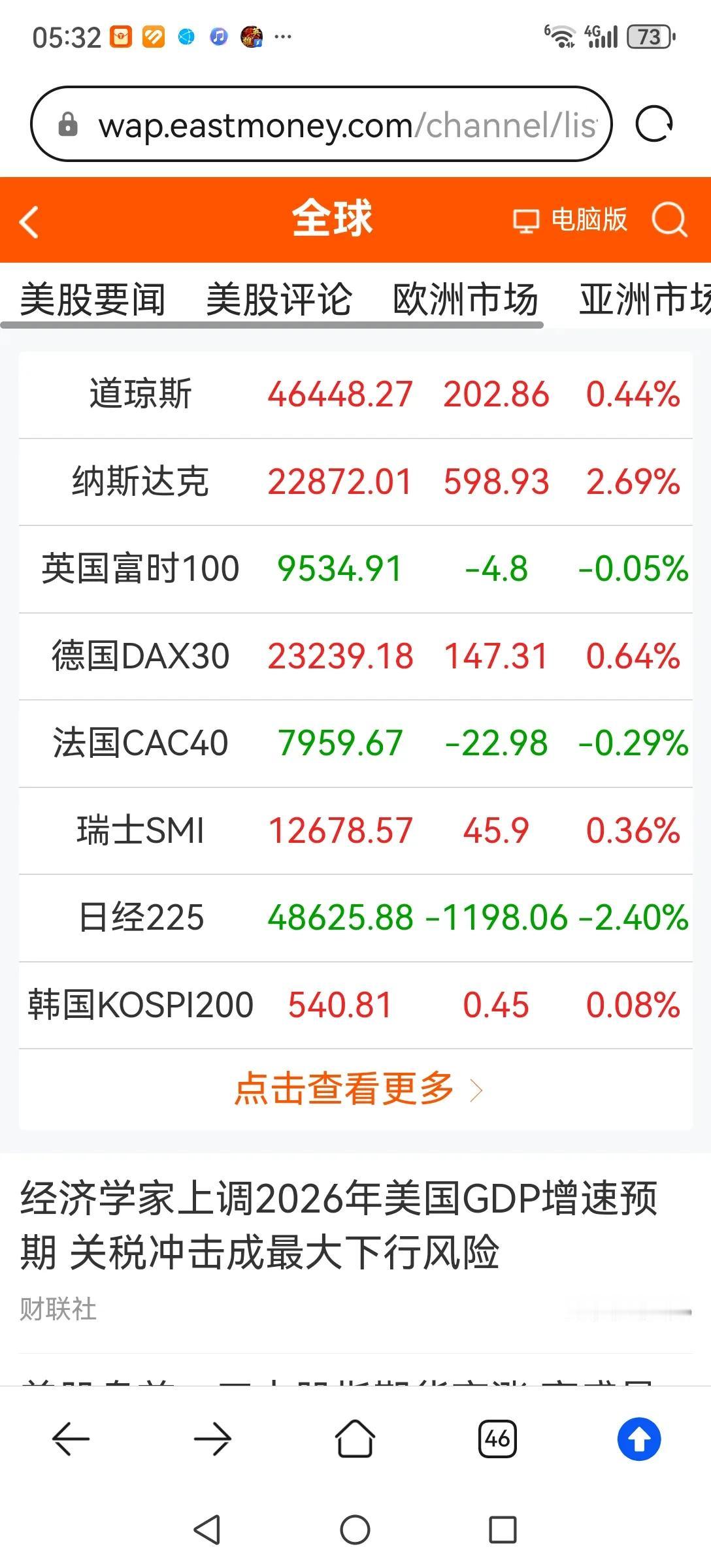This screenshot has width=711, height=1568.
Task: Open the 欧洲市场 tab
Action: tap(465, 299)
